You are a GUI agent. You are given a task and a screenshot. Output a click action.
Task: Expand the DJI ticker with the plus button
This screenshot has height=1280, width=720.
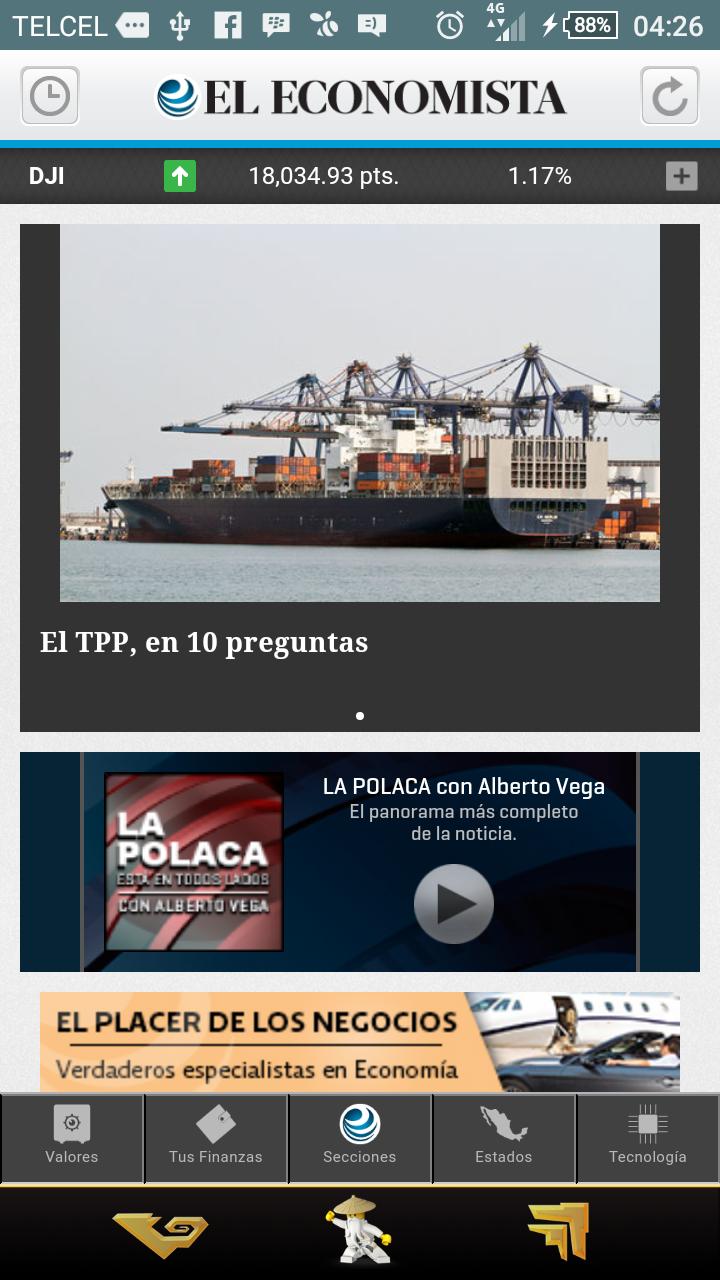682,175
